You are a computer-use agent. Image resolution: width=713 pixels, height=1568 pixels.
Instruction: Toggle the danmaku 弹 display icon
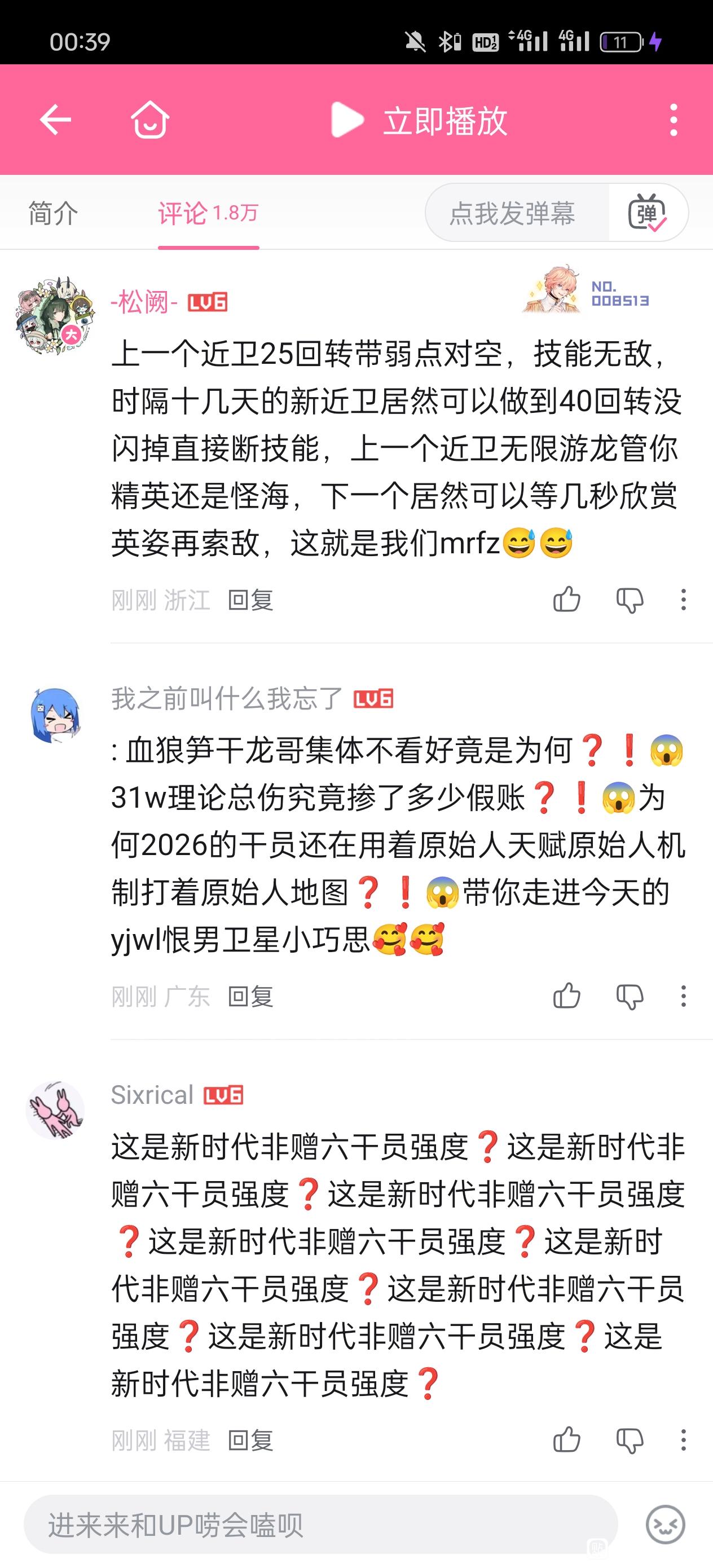pyautogui.click(x=647, y=213)
